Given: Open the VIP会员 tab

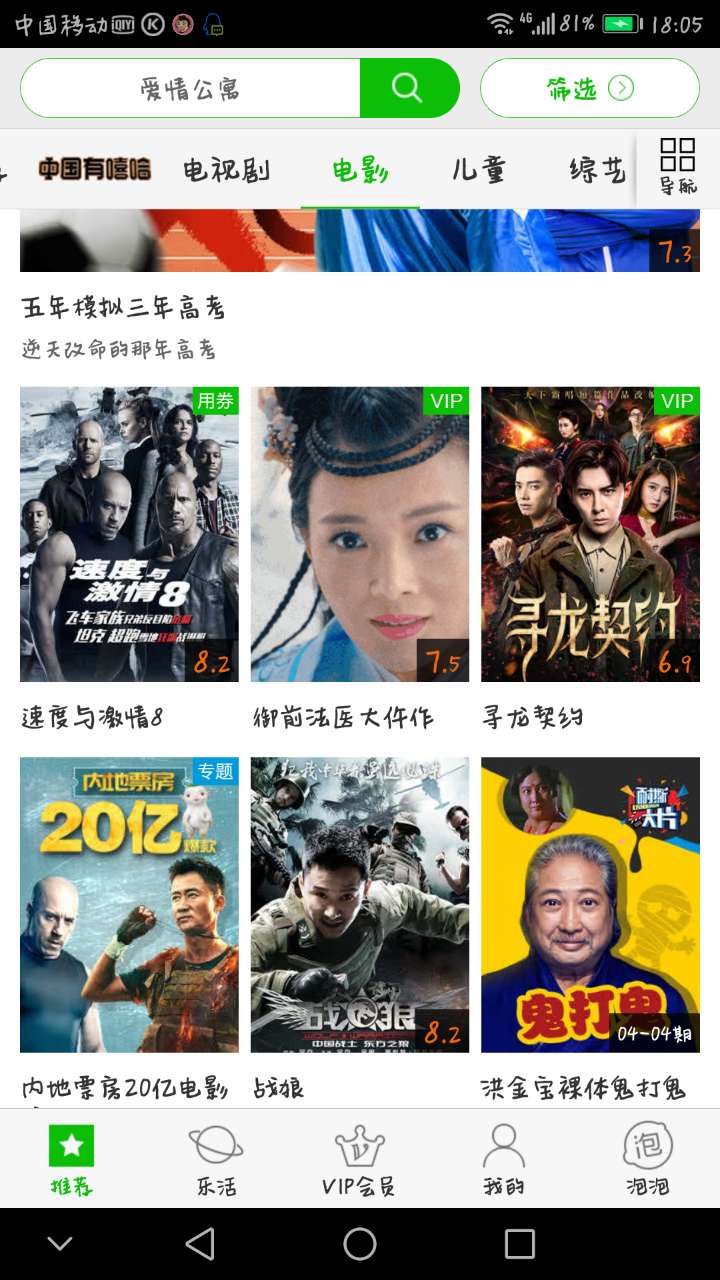Looking at the screenshot, I should pyautogui.click(x=359, y=1159).
